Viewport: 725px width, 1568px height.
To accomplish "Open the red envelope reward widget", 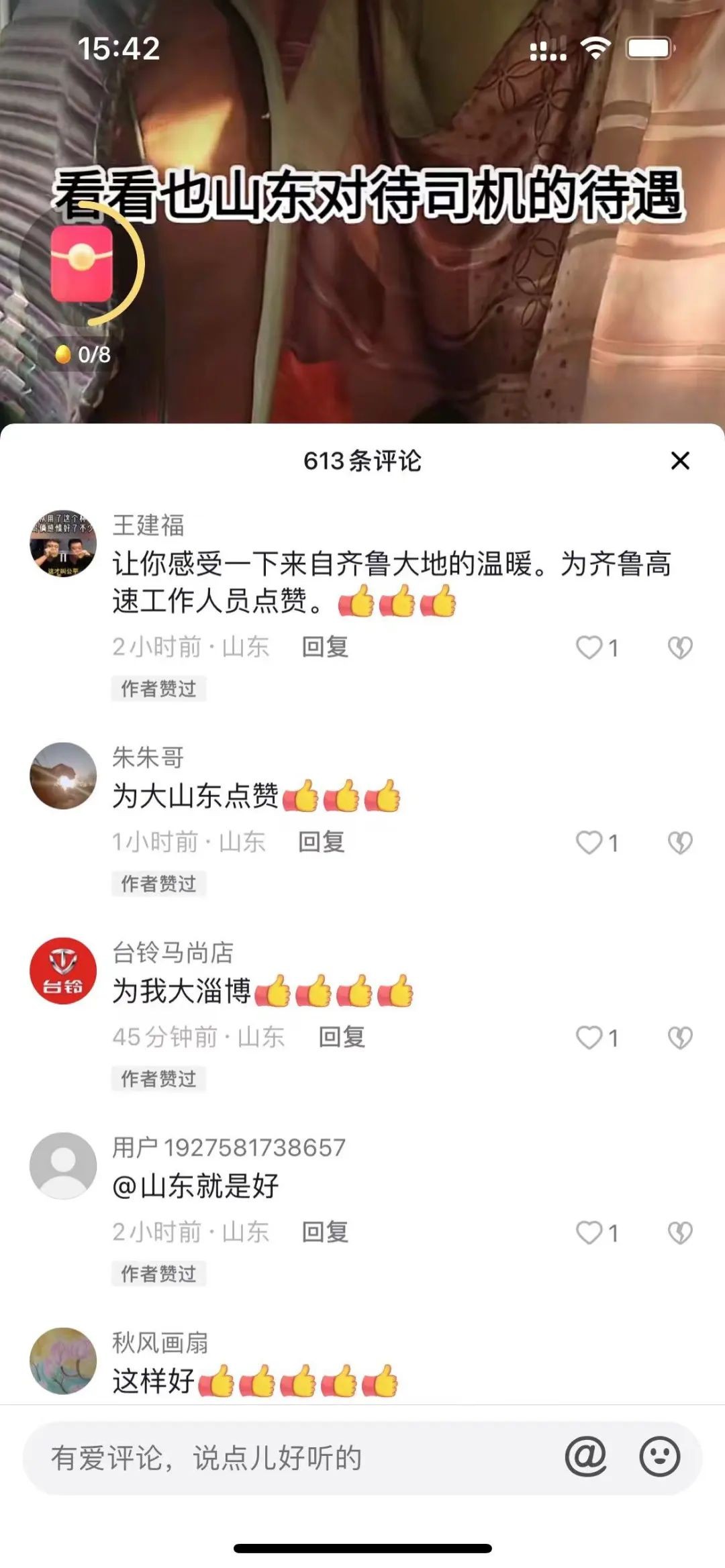I will tap(82, 264).
